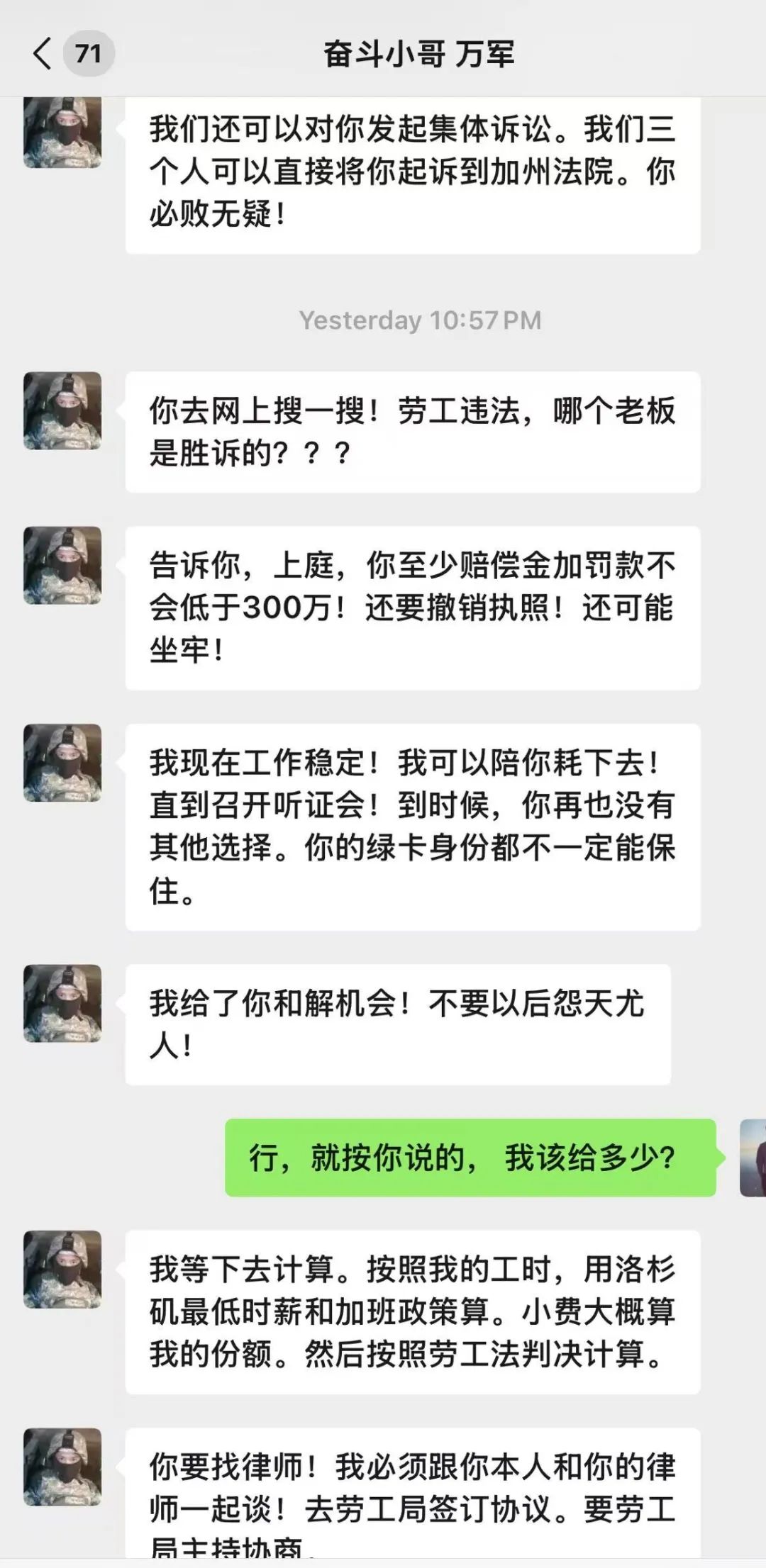Open your own avatar beside the green message
Image resolution: width=766 pixels, height=1568 pixels.
(x=753, y=1158)
